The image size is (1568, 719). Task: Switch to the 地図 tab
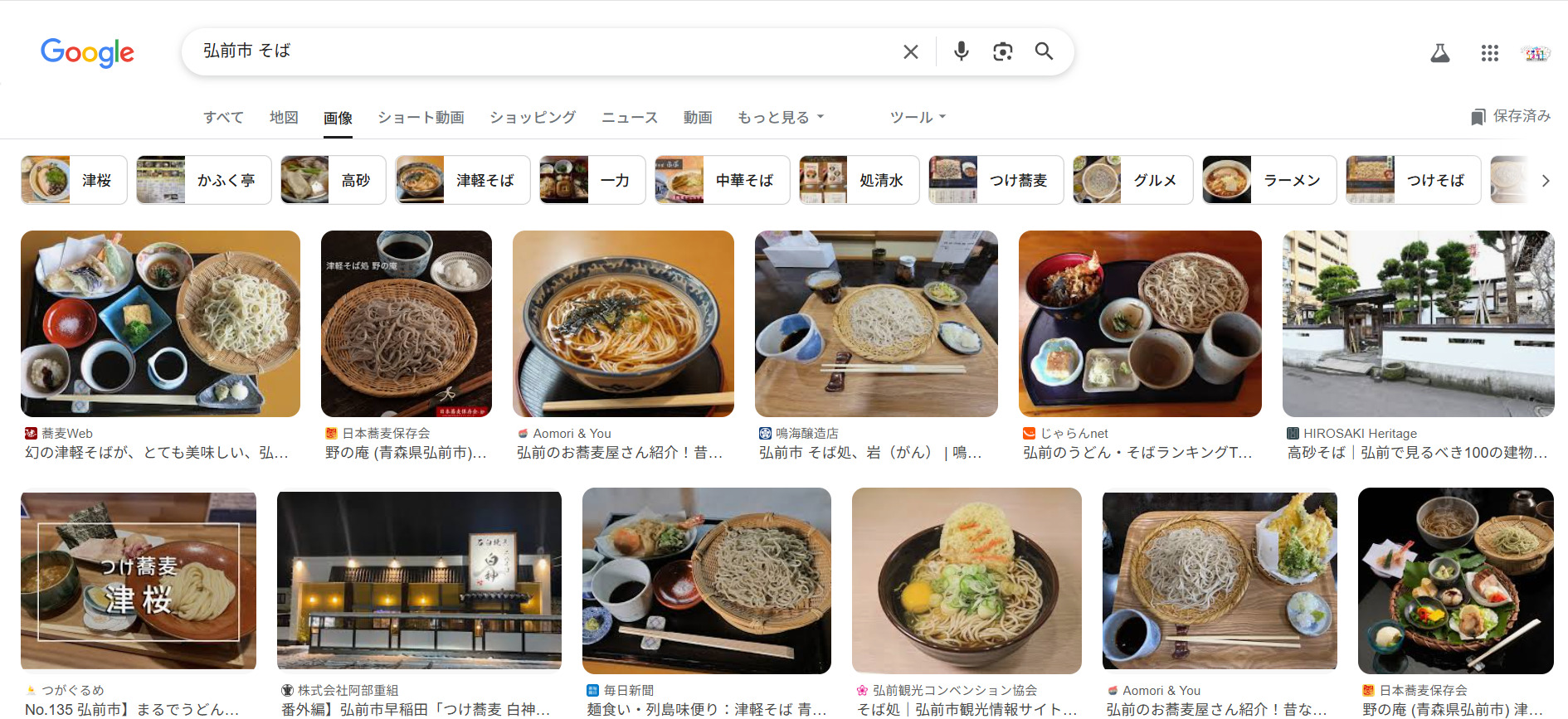point(284,117)
